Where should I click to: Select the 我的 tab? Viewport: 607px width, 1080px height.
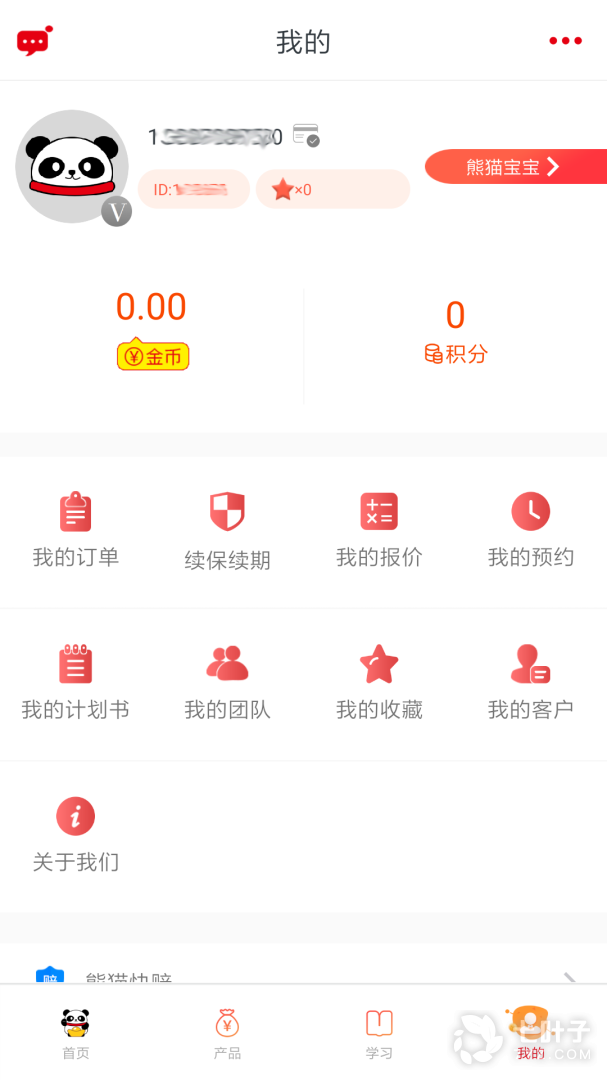[x=530, y=1033]
